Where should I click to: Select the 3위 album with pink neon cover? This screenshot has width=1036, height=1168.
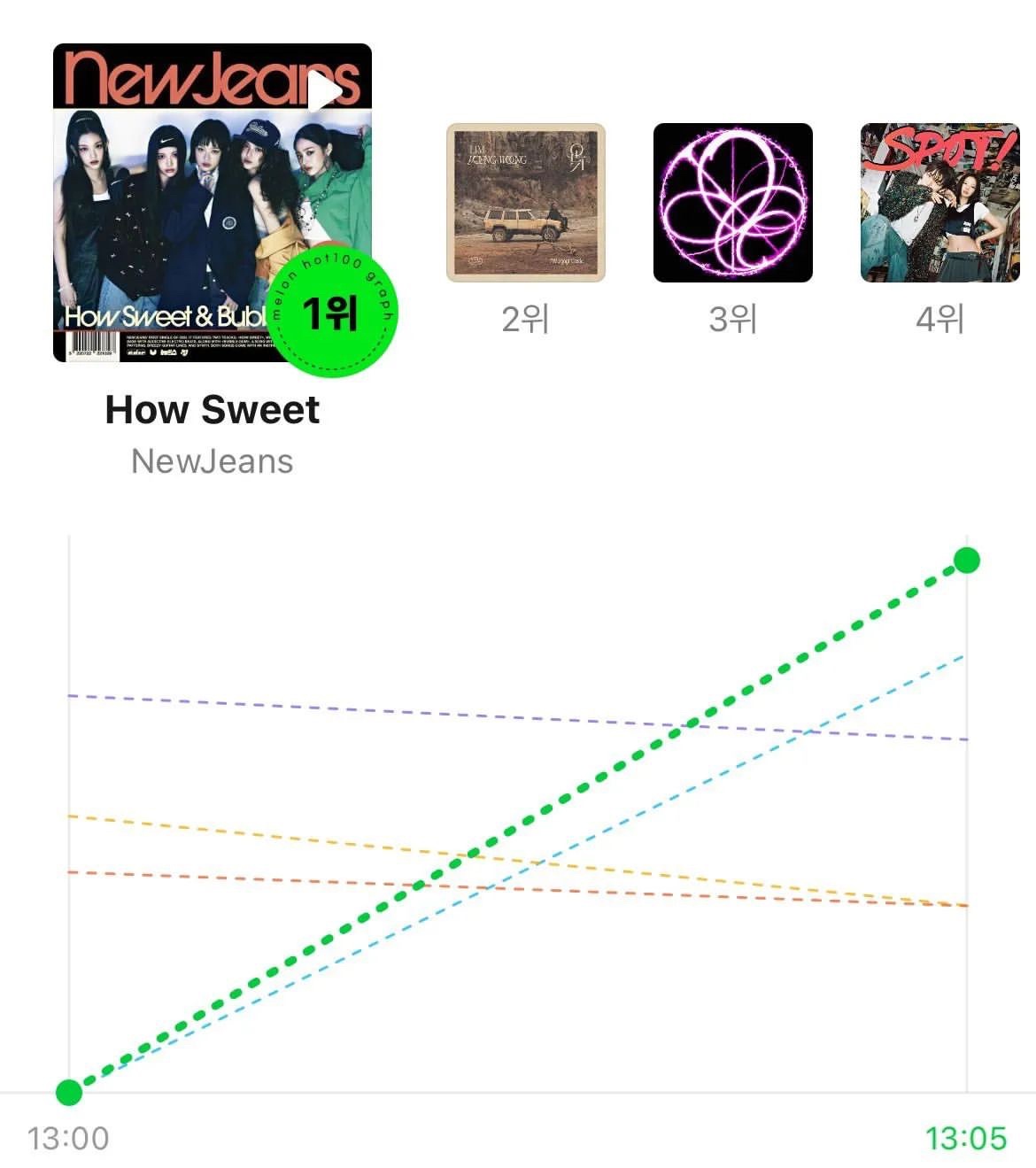(x=732, y=203)
